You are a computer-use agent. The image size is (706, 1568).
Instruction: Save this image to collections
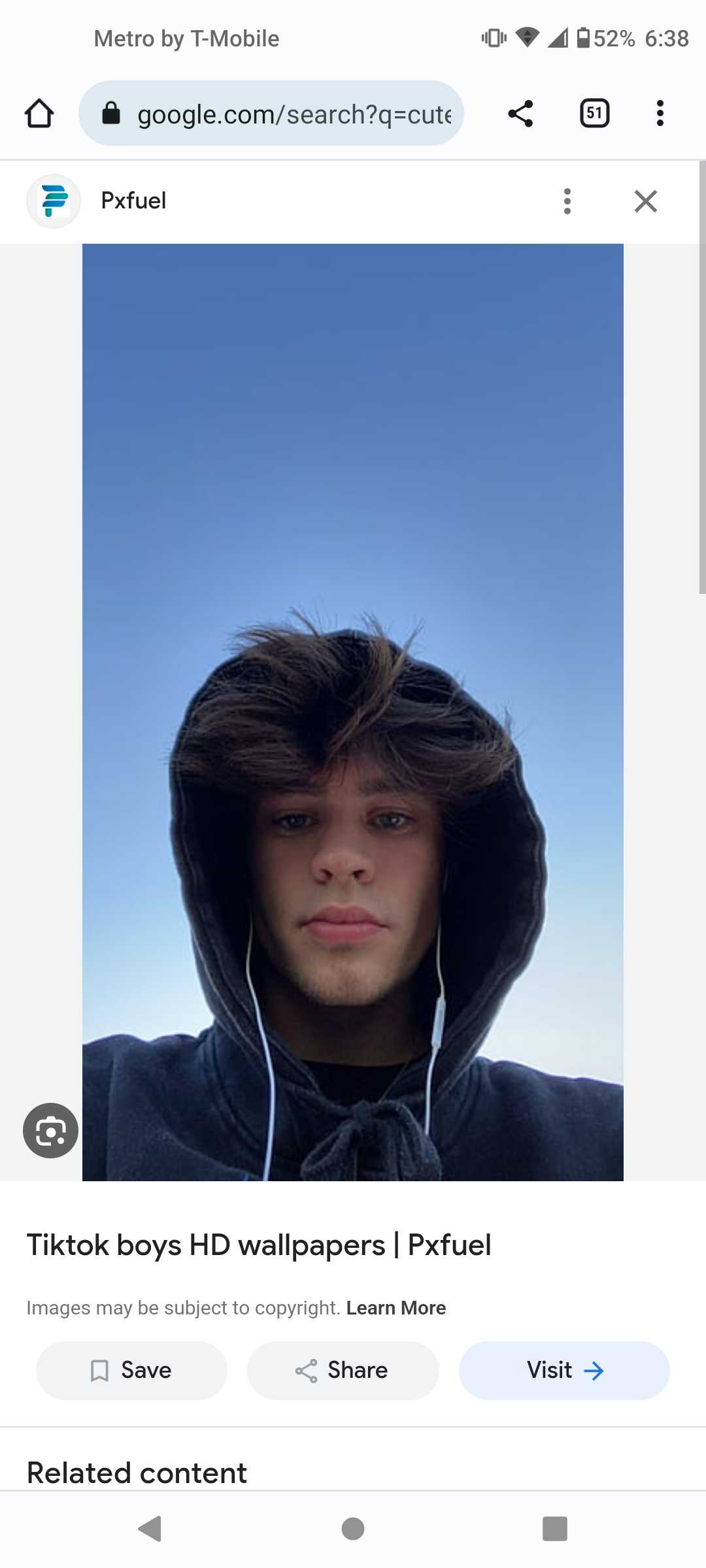(x=131, y=1370)
